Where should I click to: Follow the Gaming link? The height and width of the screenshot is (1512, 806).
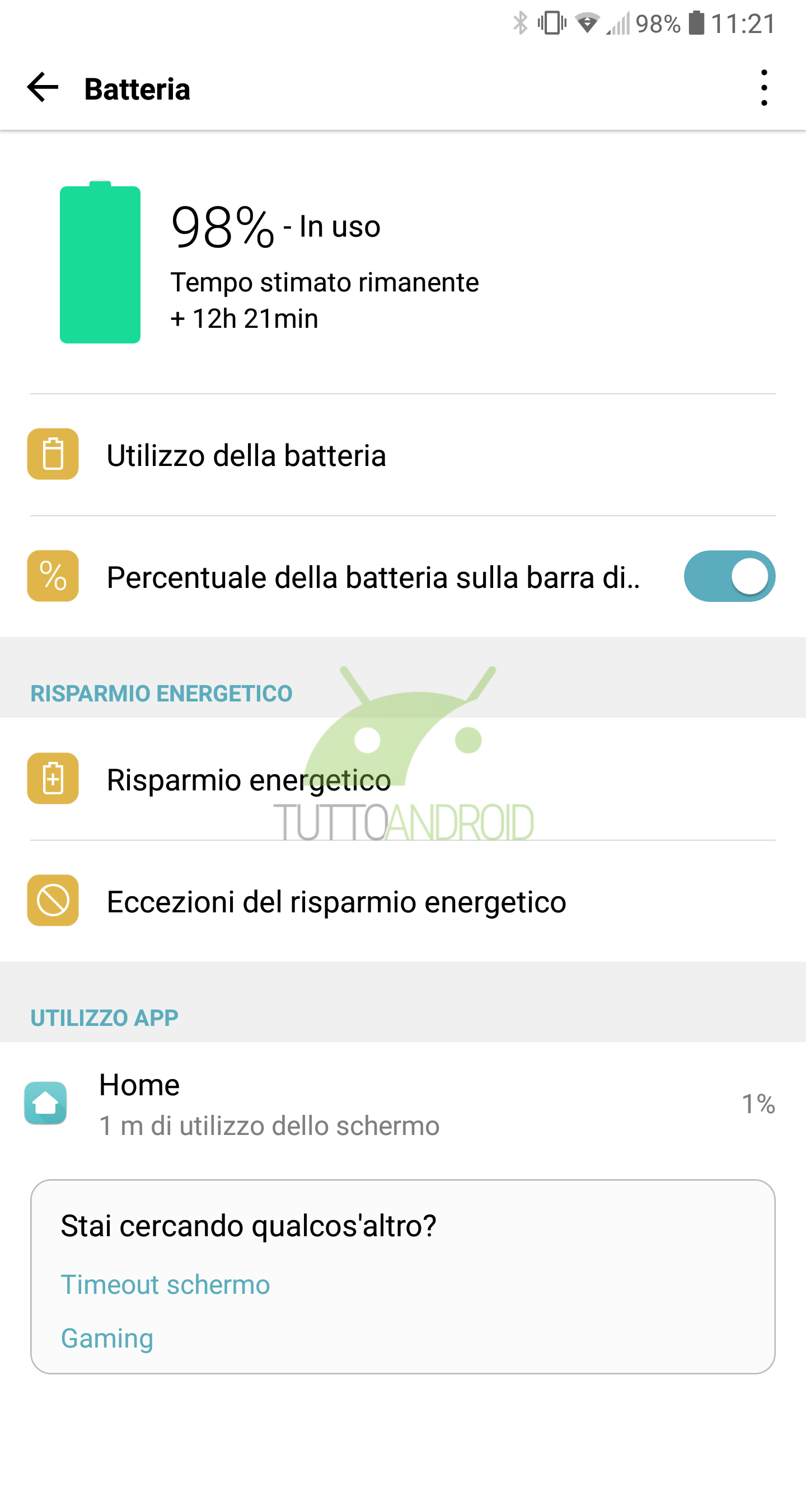(x=107, y=1339)
